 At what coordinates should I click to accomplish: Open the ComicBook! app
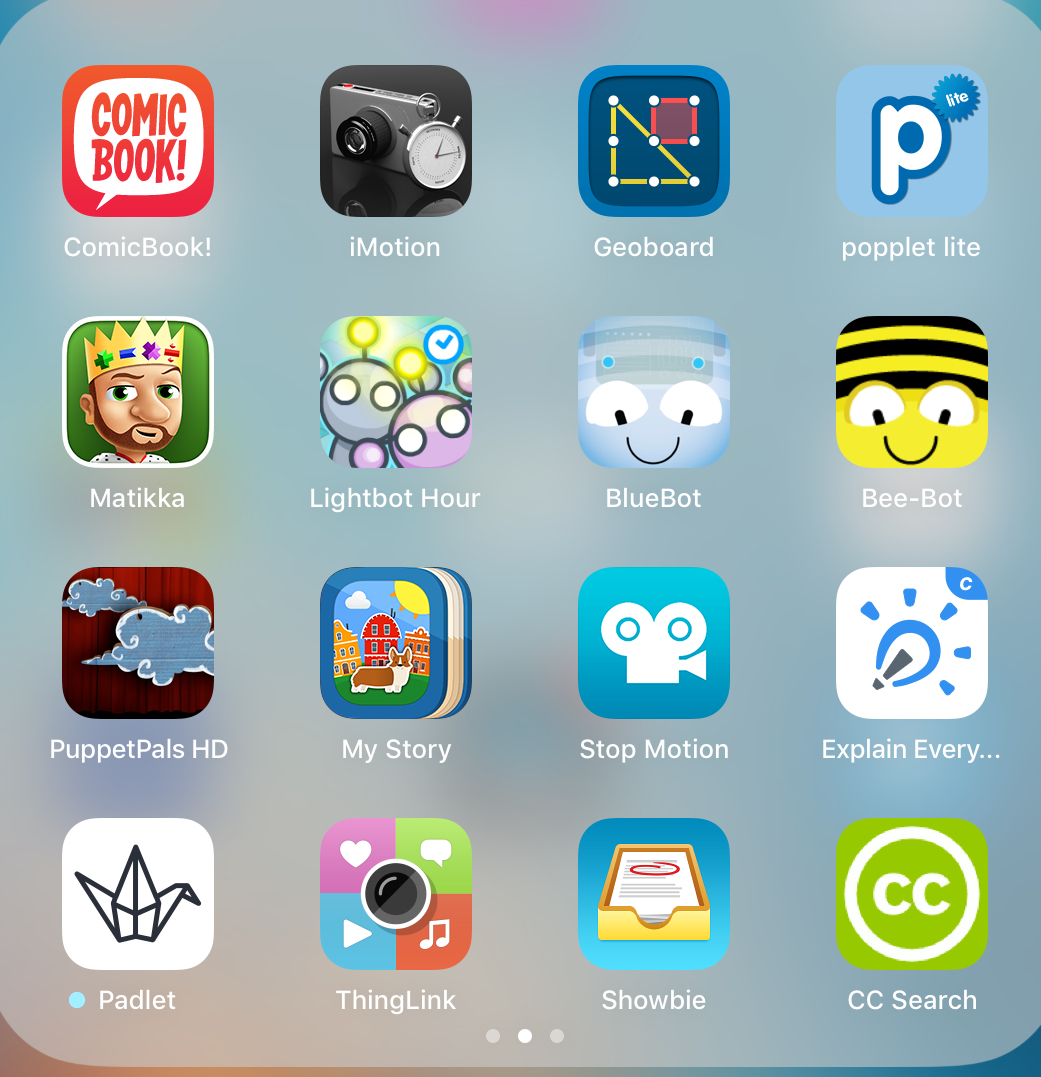click(138, 141)
